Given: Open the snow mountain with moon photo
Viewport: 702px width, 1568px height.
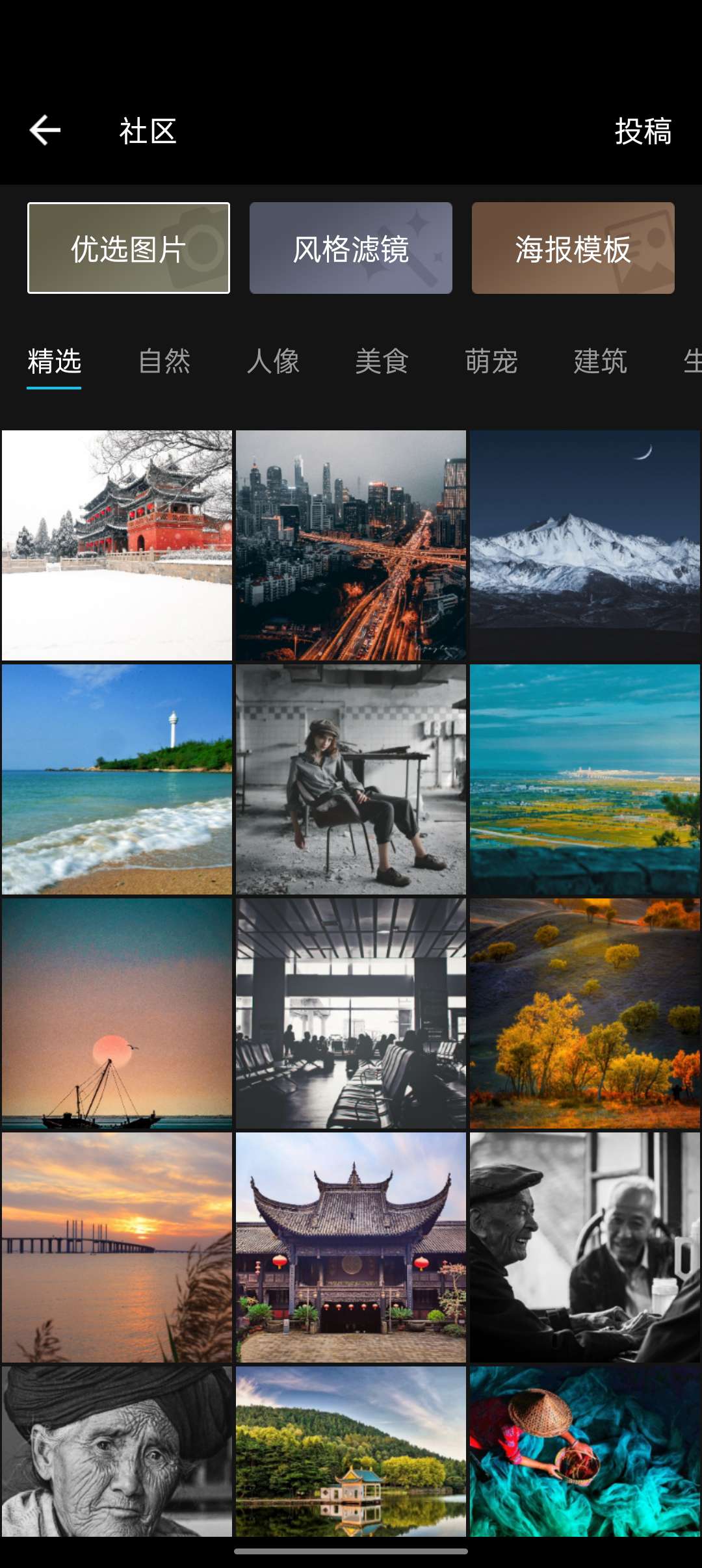Looking at the screenshot, I should [x=585, y=545].
